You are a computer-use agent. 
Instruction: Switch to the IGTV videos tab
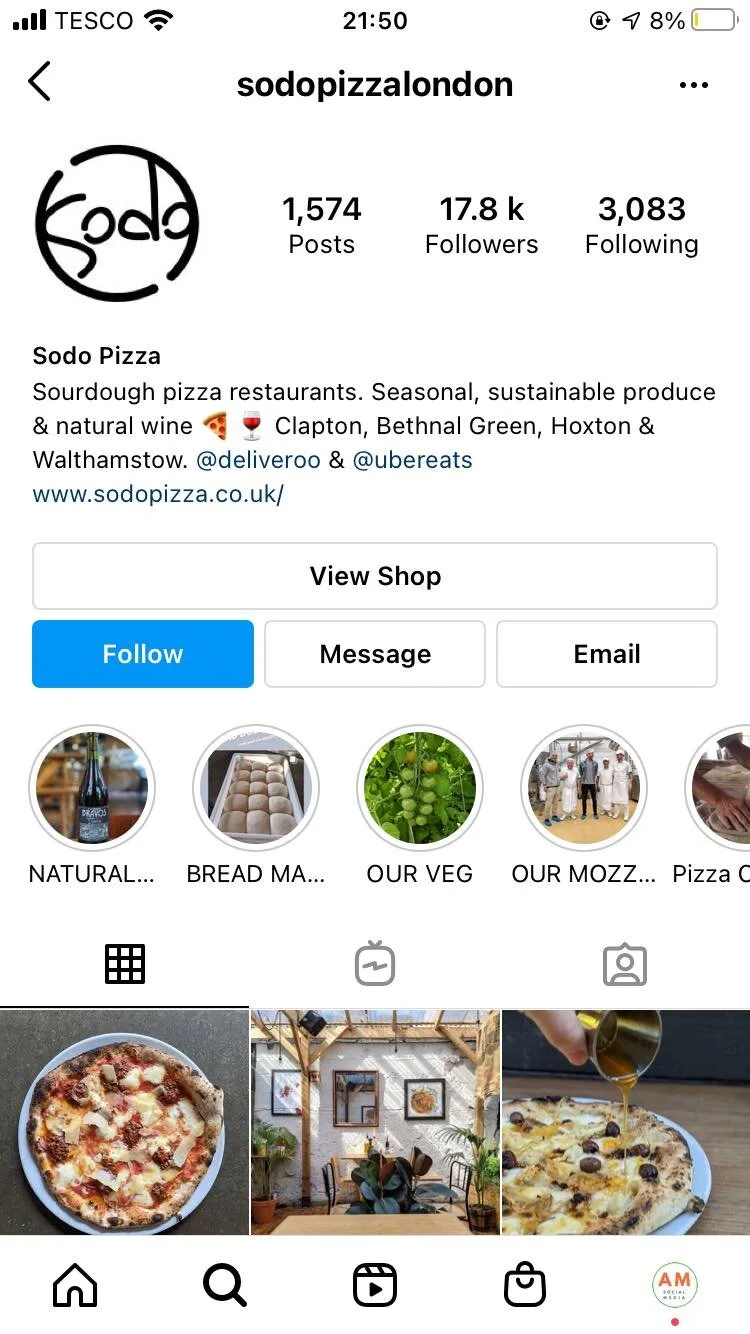[x=375, y=964]
